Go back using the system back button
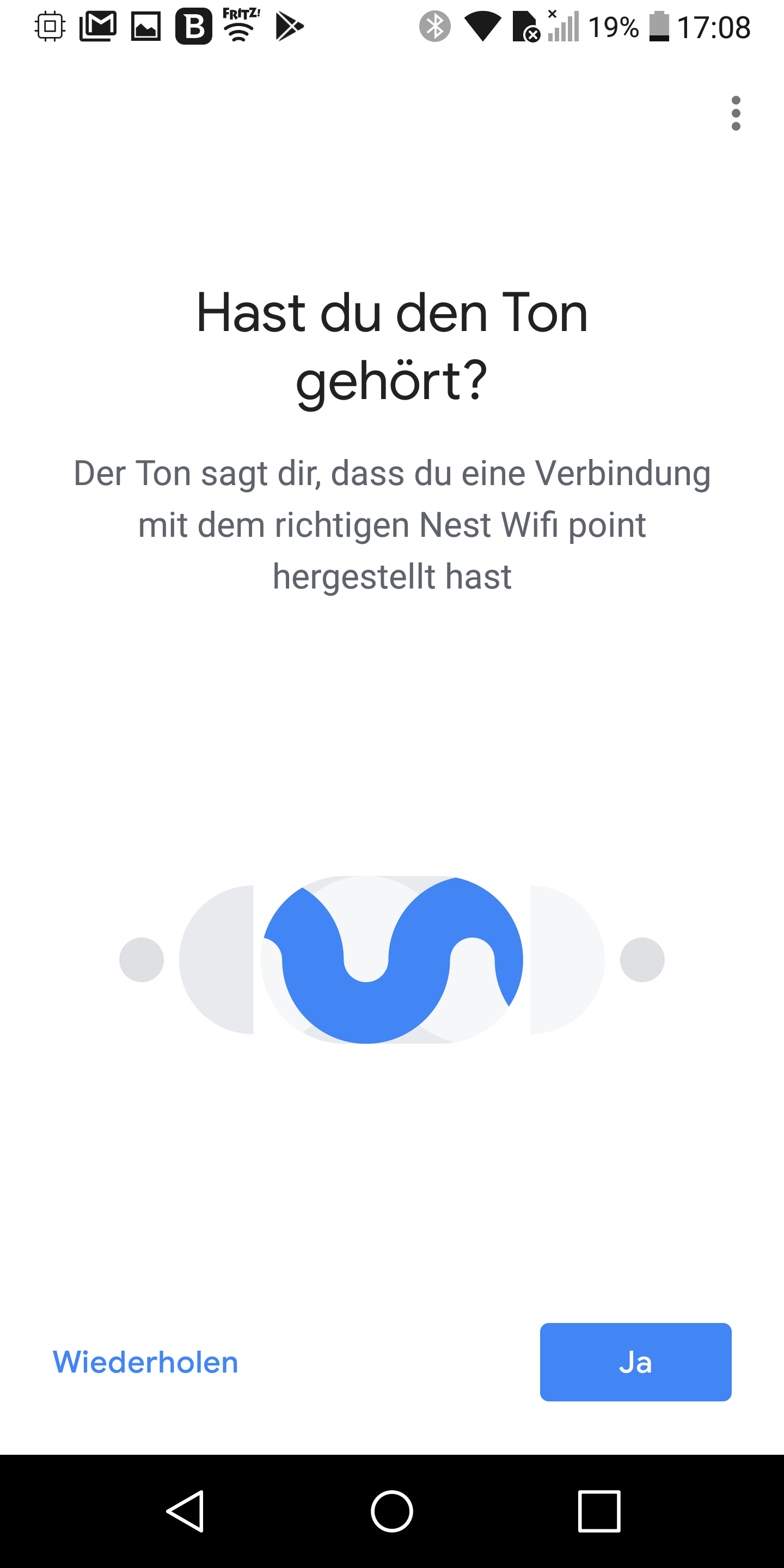784x1568 pixels. point(185,1511)
